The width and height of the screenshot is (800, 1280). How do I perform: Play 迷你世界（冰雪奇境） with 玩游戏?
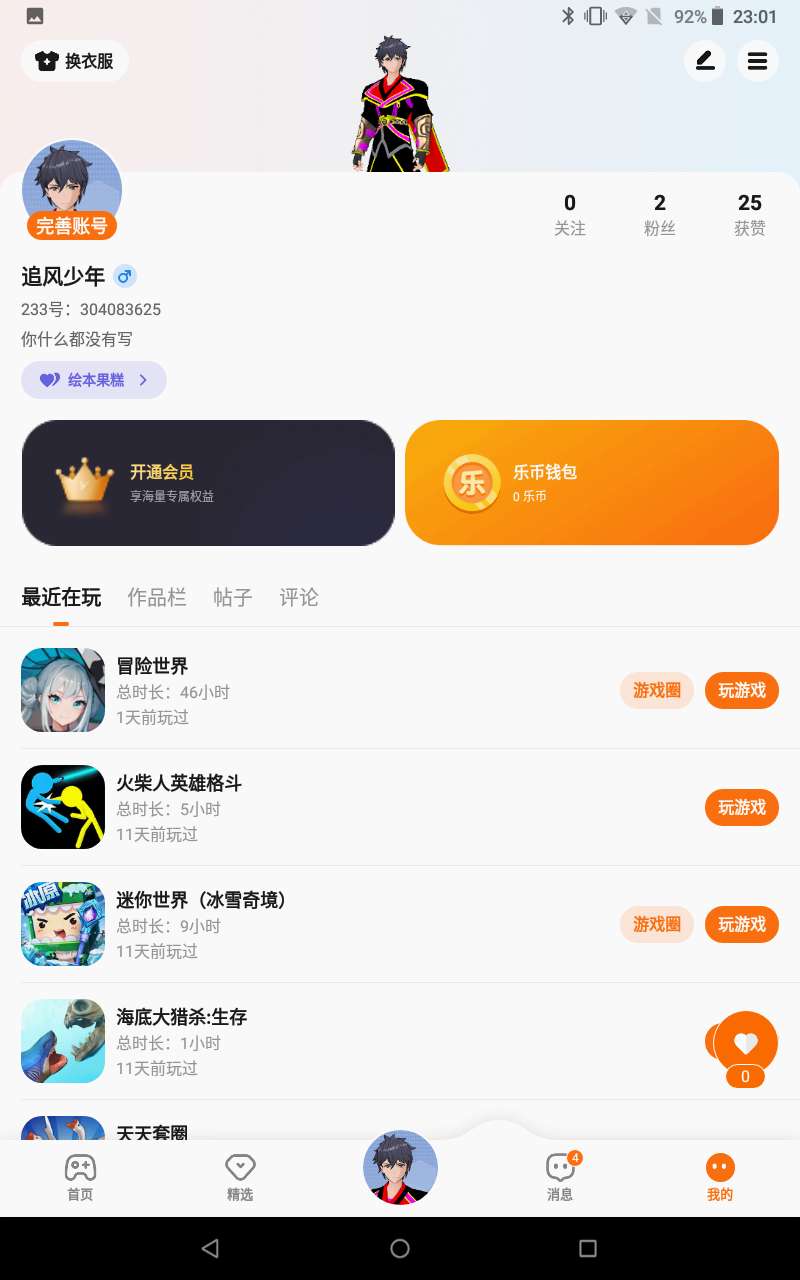click(x=742, y=924)
